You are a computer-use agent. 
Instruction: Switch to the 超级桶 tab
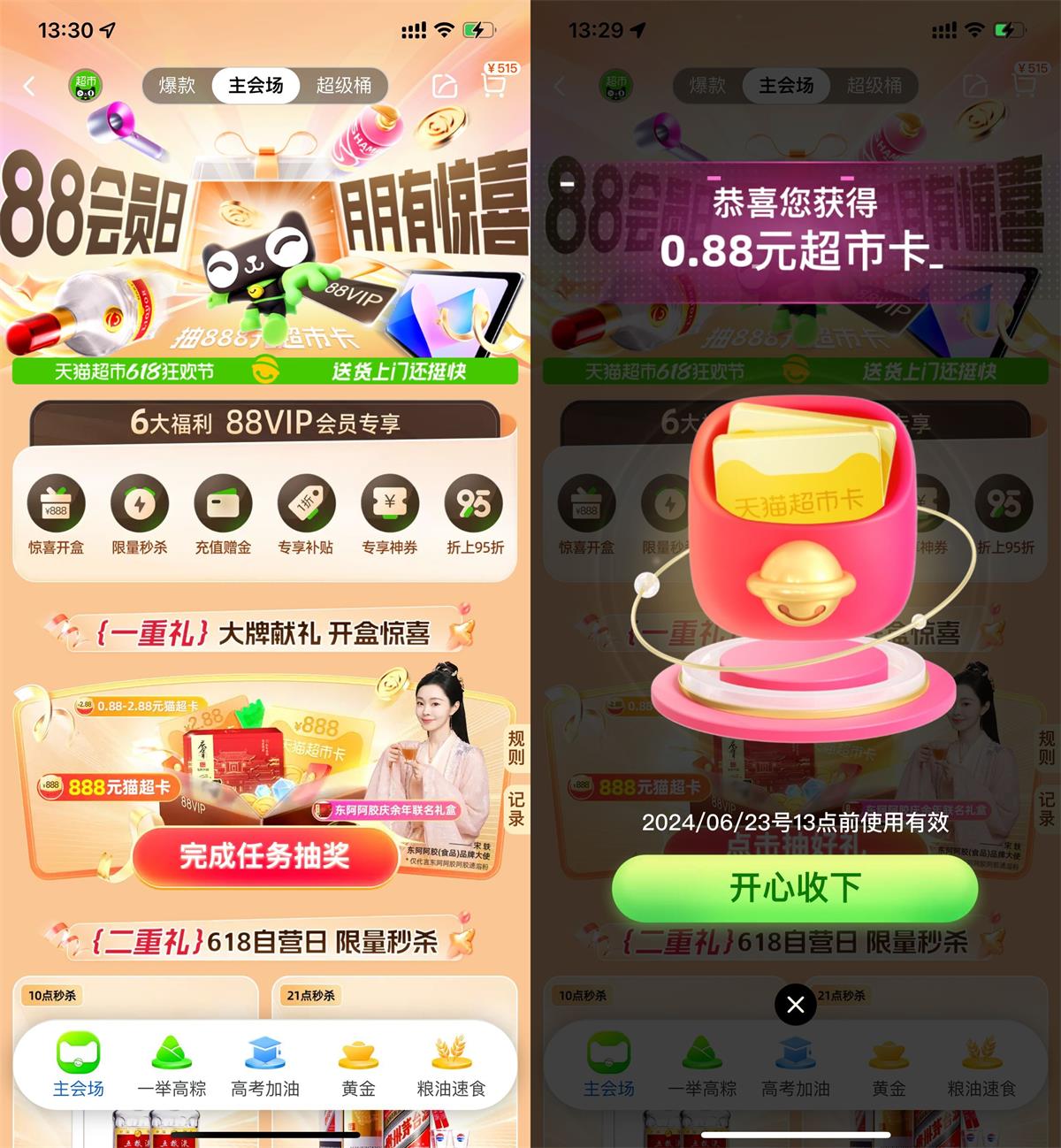point(343,85)
